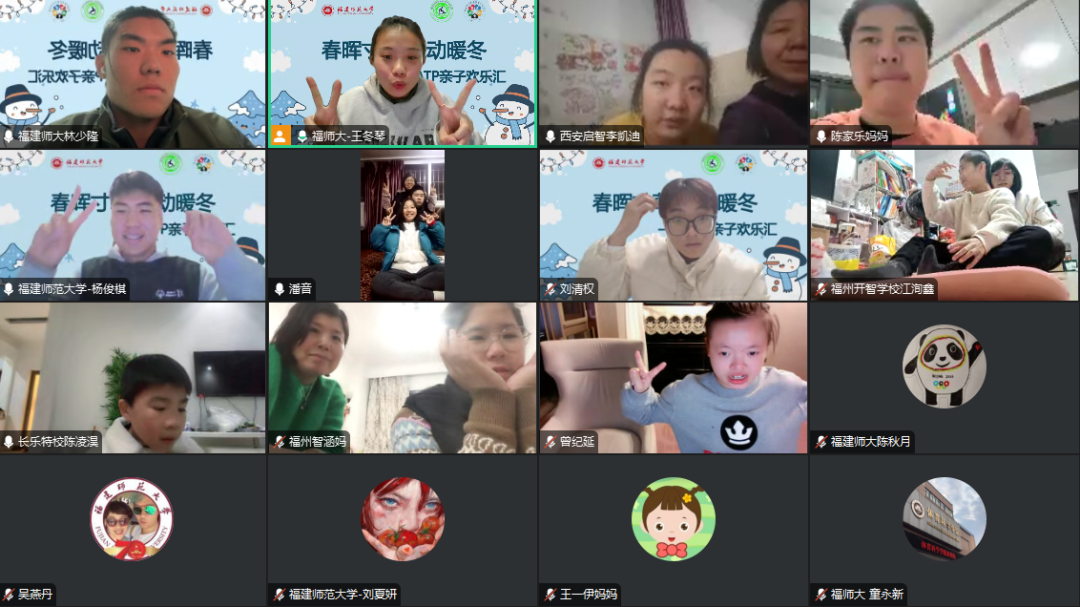Open 福建师范大学-刘夏妍's avatar tile
This screenshot has height=607, width=1080.
point(403,519)
